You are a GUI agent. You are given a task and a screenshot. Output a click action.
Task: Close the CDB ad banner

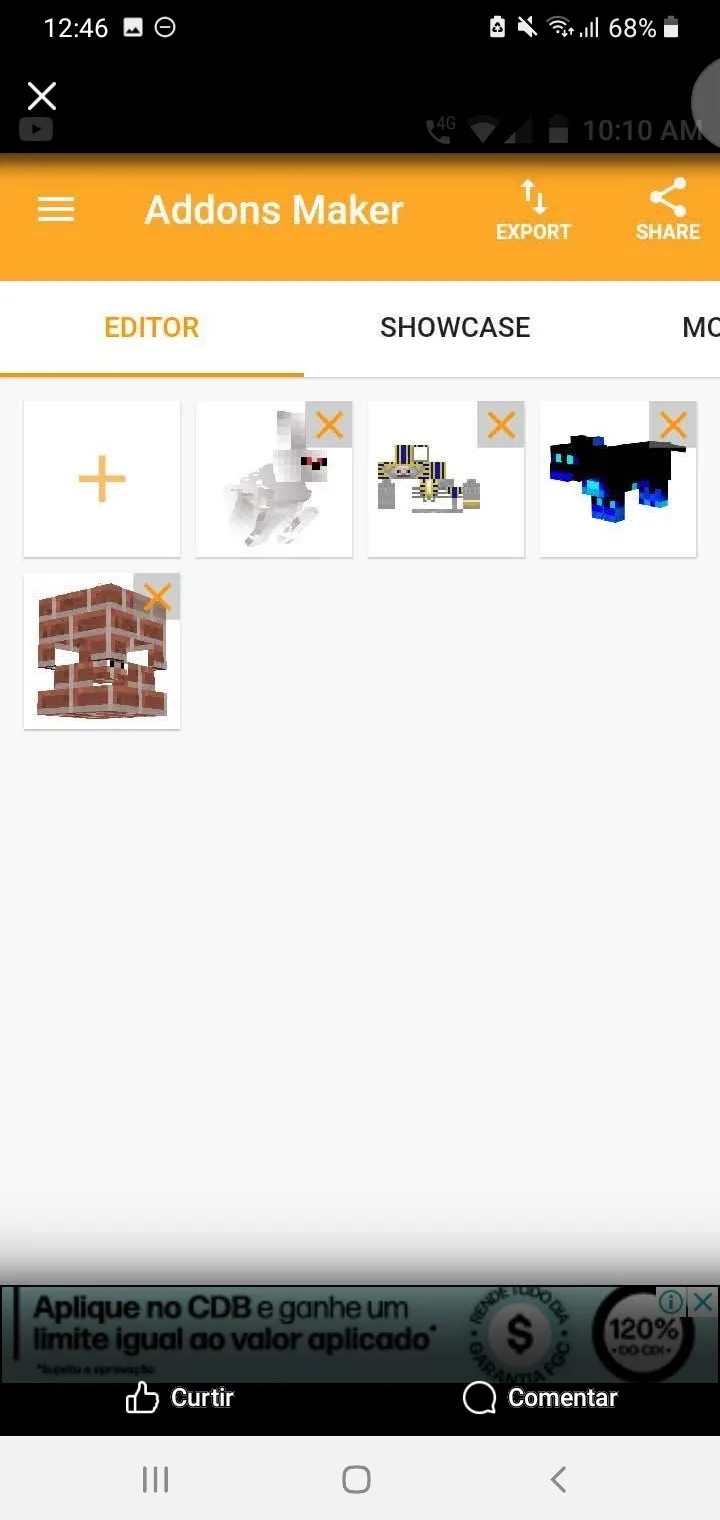coord(704,1302)
